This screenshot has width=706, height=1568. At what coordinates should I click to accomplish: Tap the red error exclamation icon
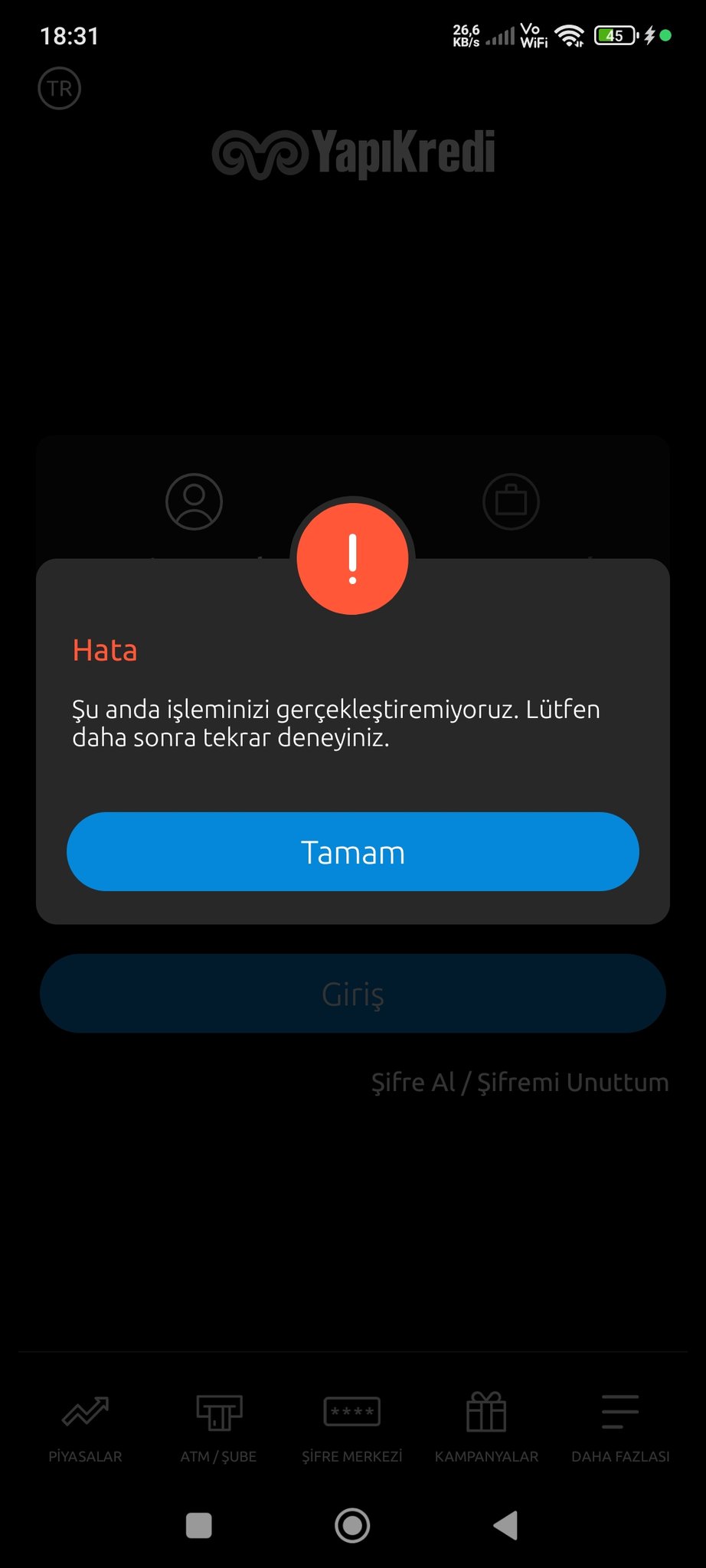352,559
